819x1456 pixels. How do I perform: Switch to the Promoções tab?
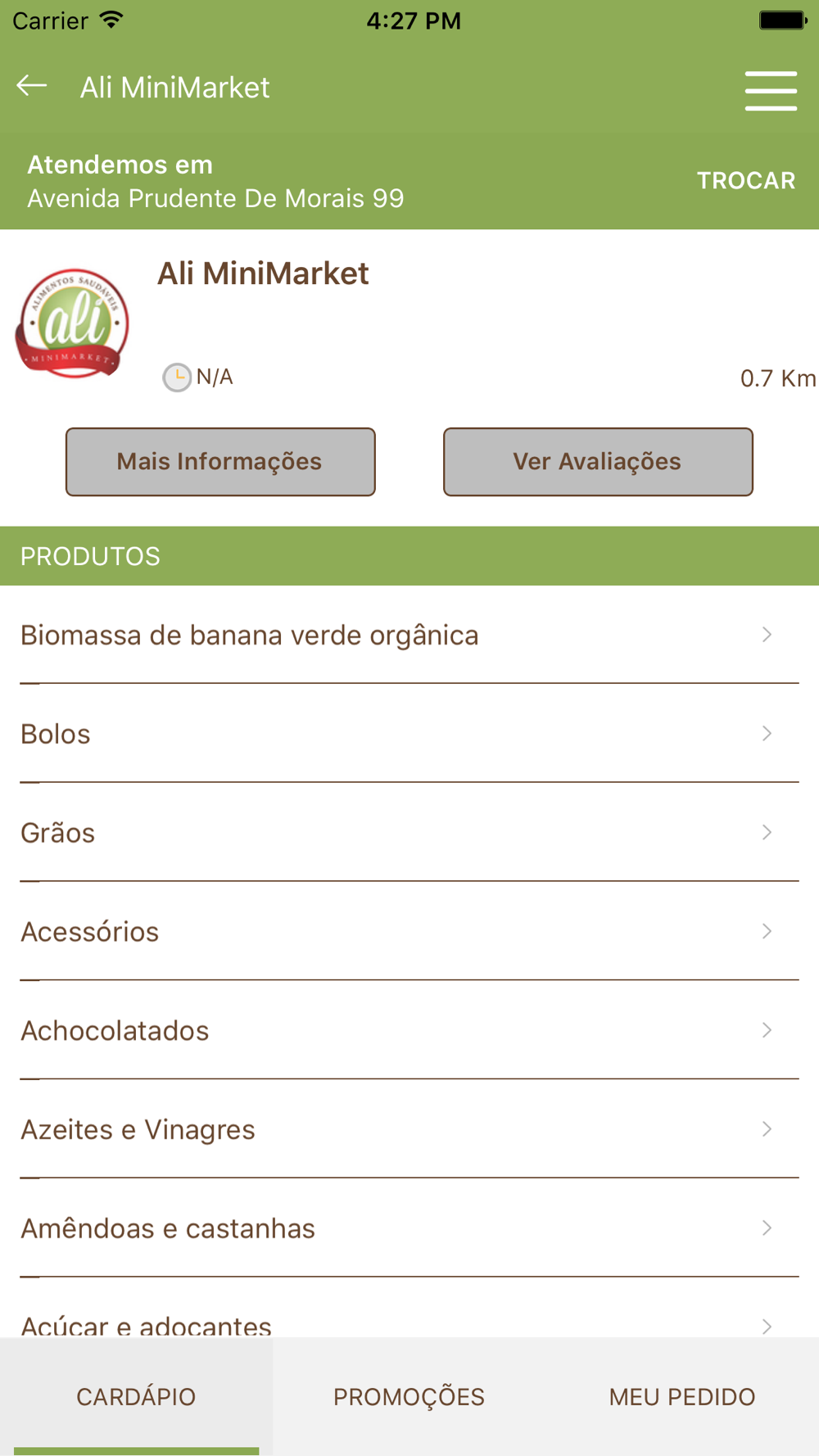click(409, 1397)
